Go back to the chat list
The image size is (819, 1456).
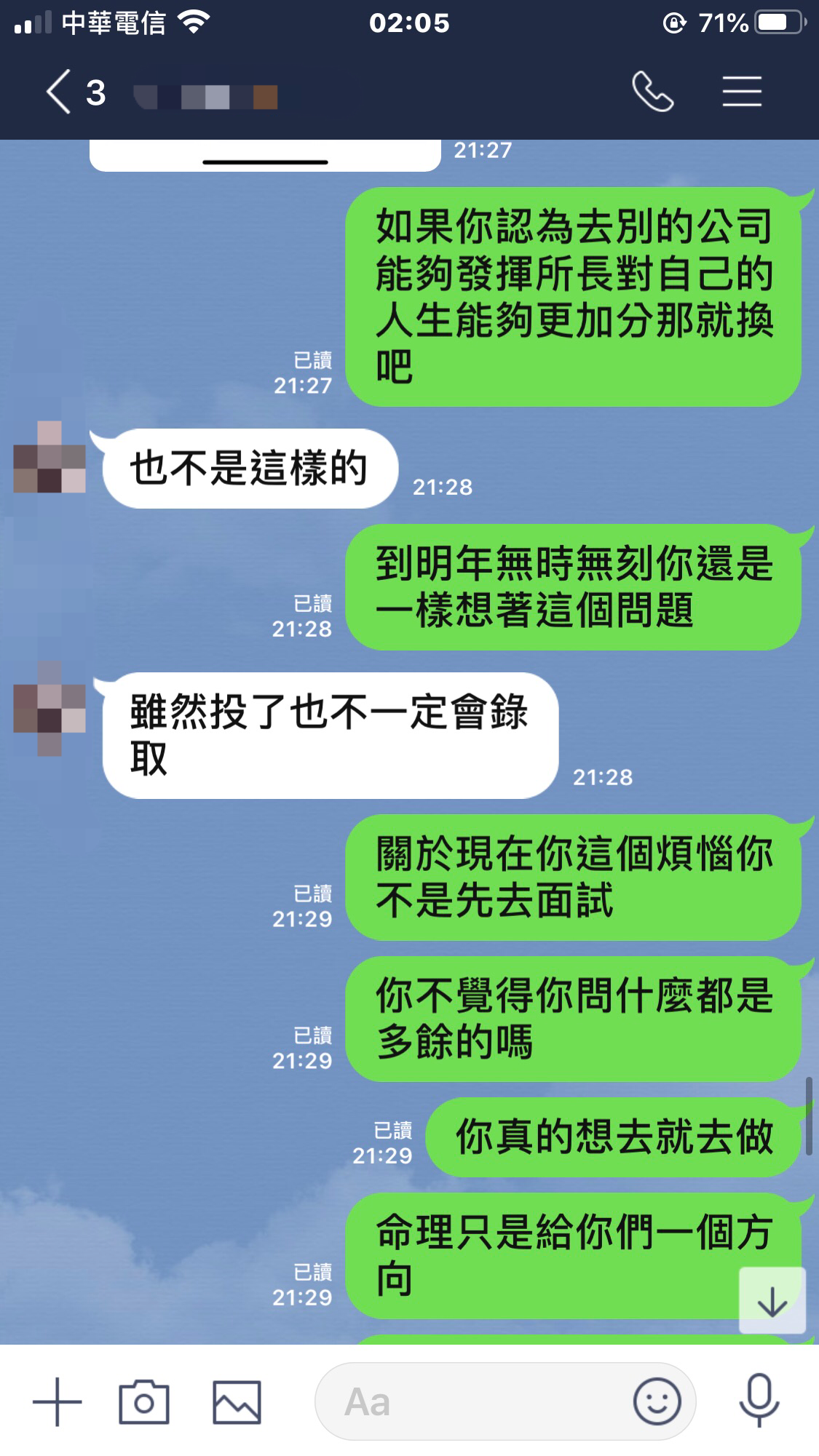(60, 92)
